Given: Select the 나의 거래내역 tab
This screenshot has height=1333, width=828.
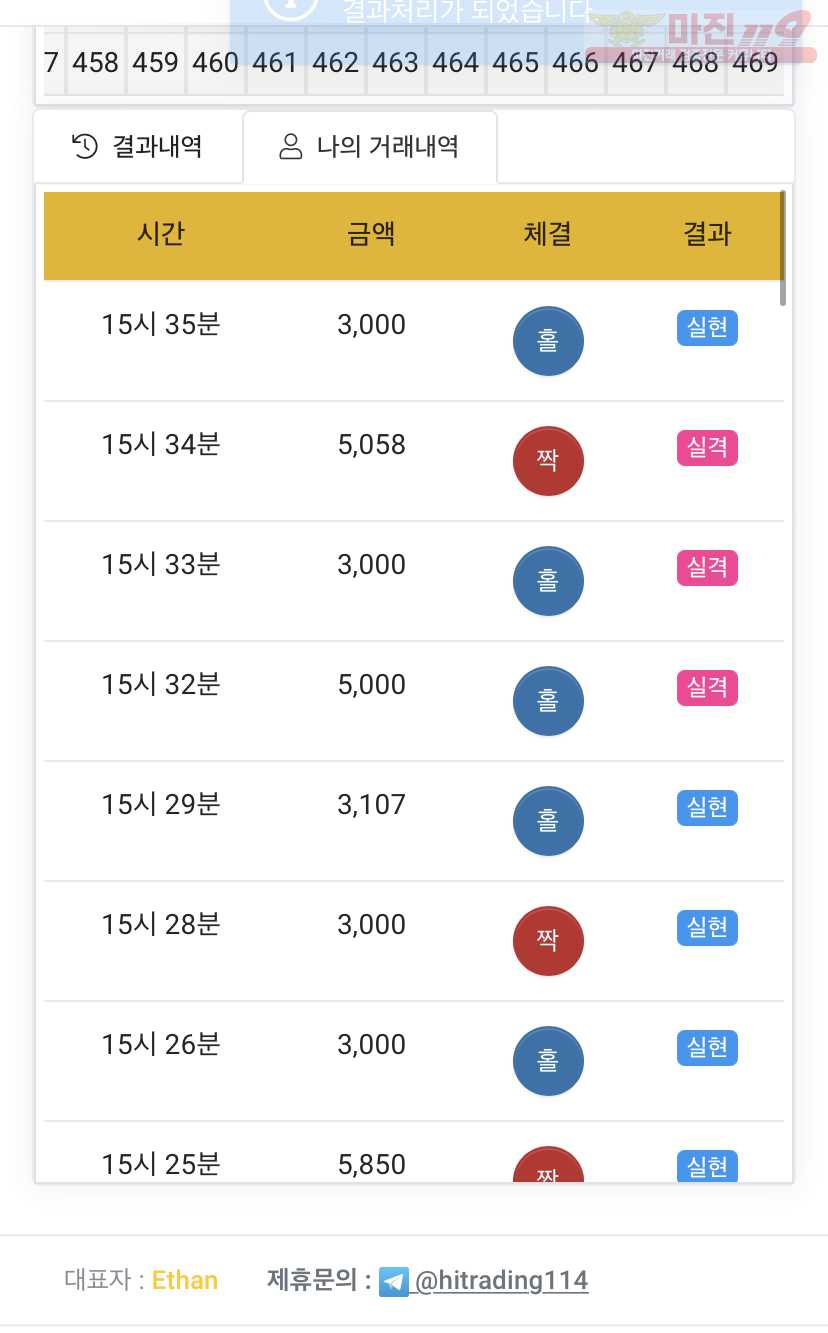Looking at the screenshot, I should [x=370, y=147].
